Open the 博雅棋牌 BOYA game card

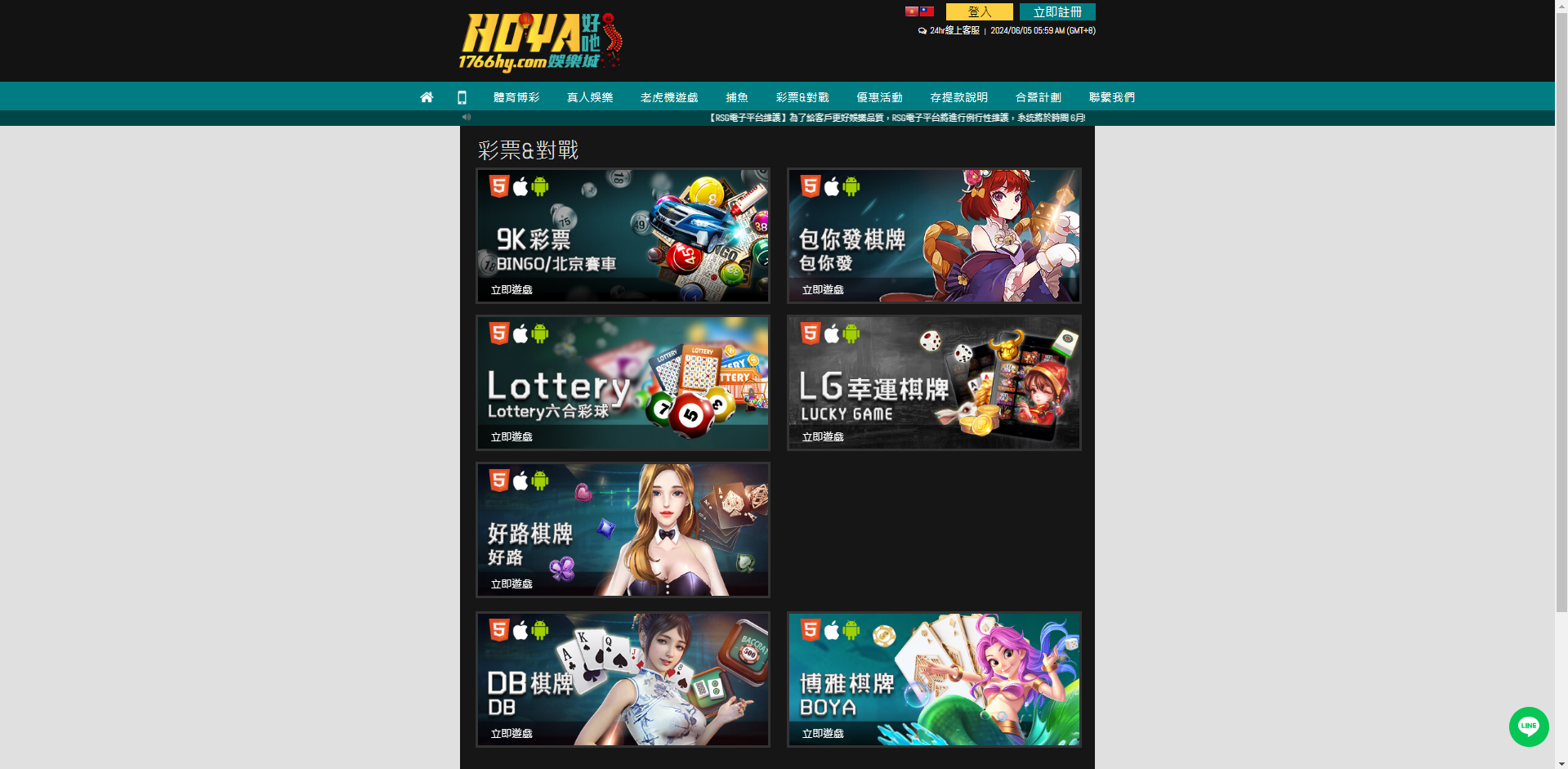pyautogui.click(x=934, y=679)
